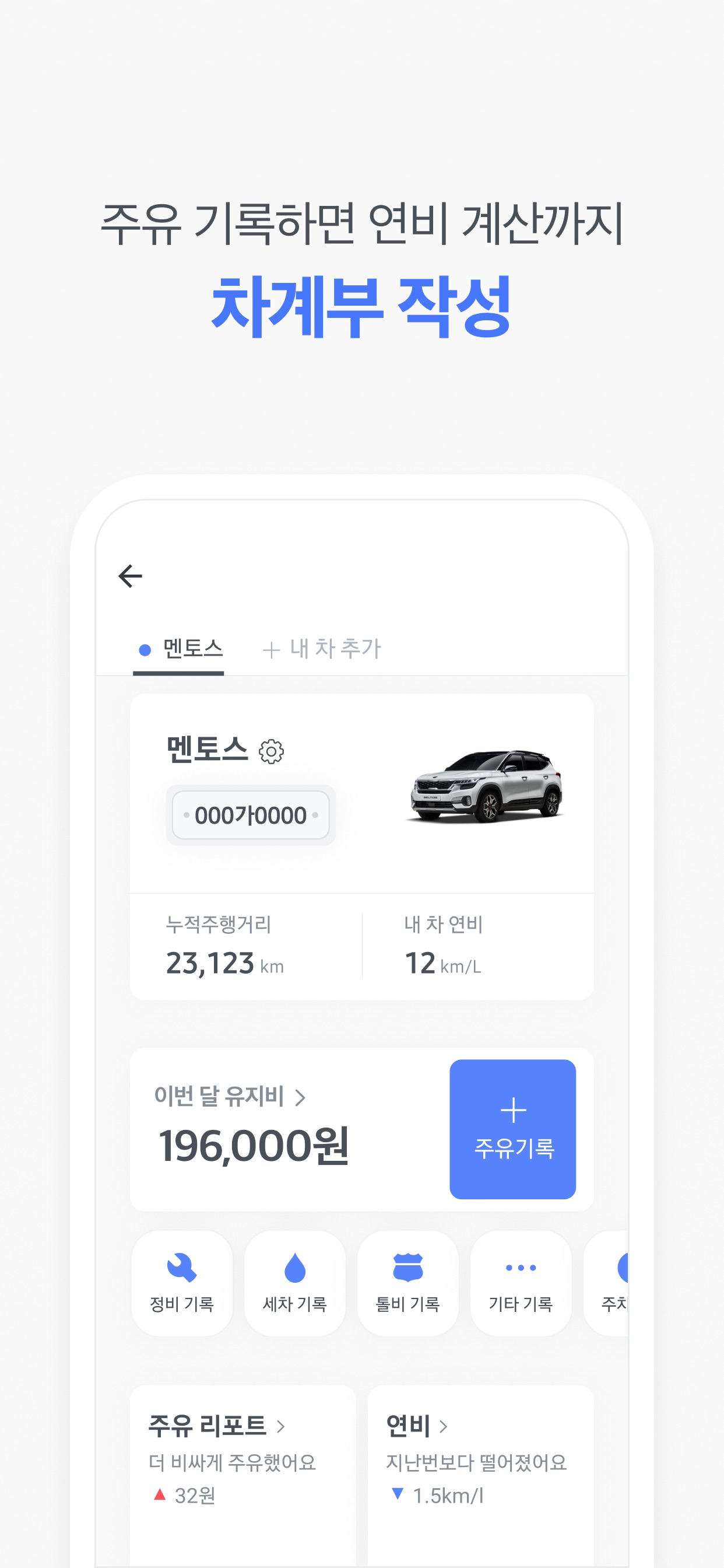The height and width of the screenshot is (1568, 724).
Task: Click the back arrow at the top
Action: 129,575
